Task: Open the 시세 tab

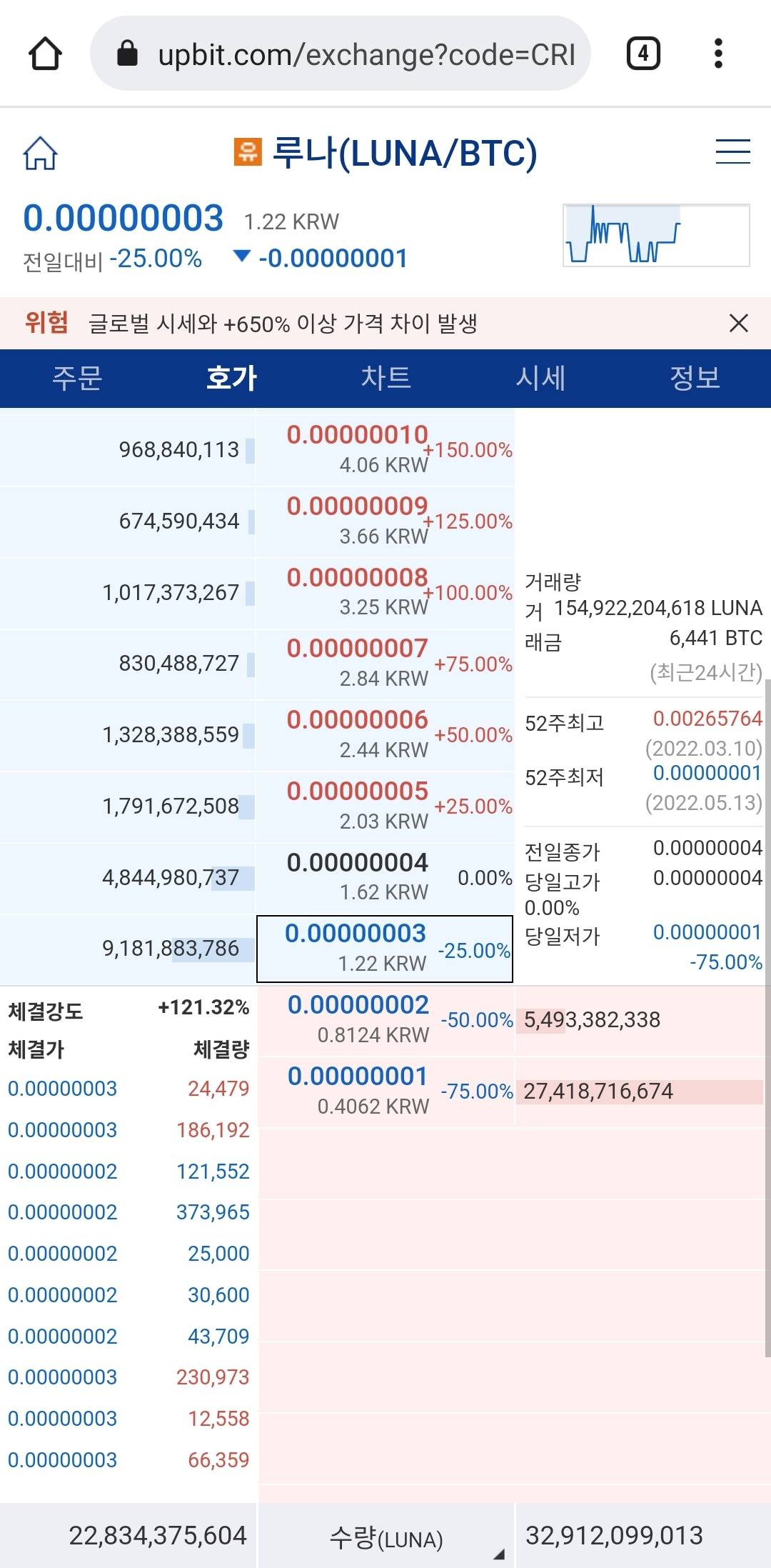Action: [540, 378]
